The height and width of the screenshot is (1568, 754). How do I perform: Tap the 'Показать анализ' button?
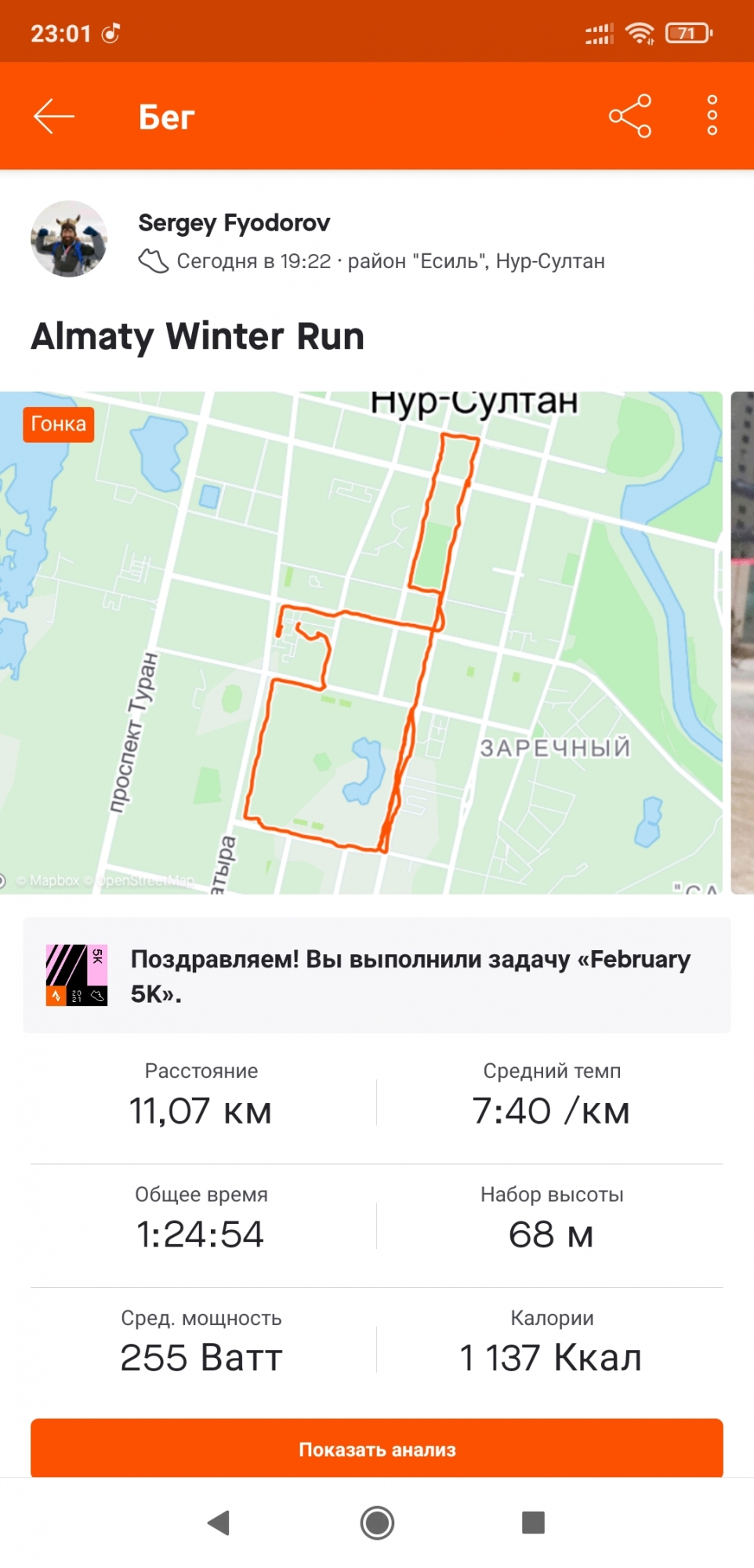tap(376, 1449)
